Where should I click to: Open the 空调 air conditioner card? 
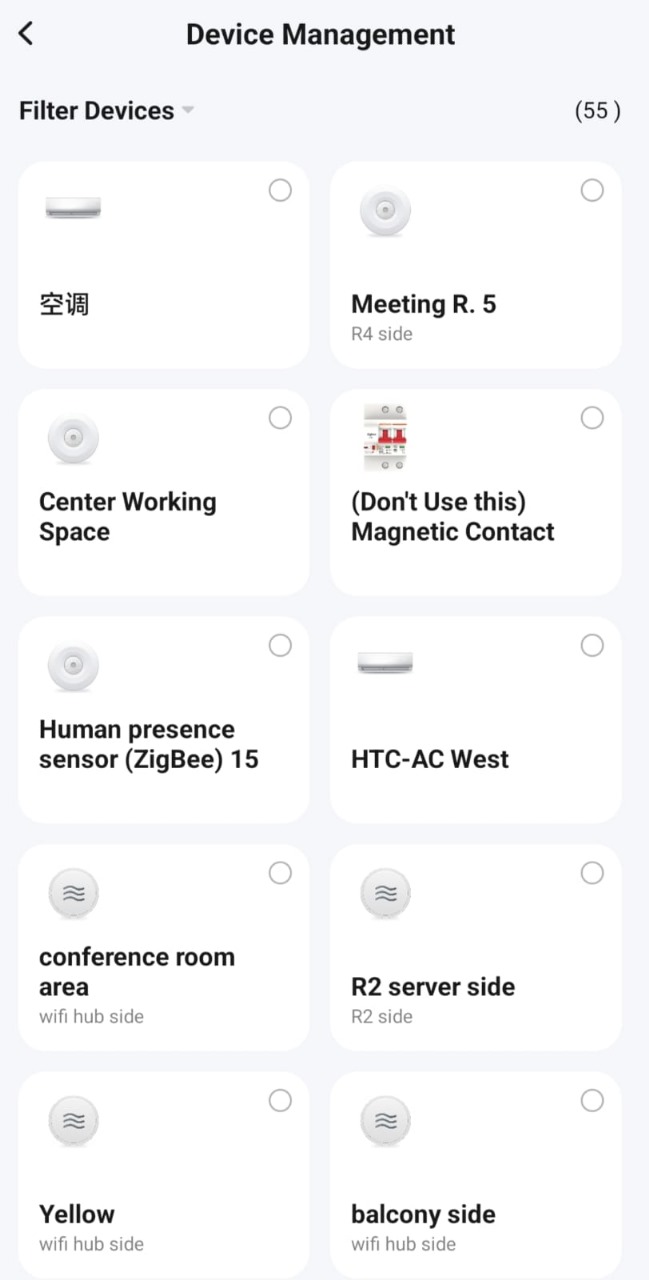(150, 290)
